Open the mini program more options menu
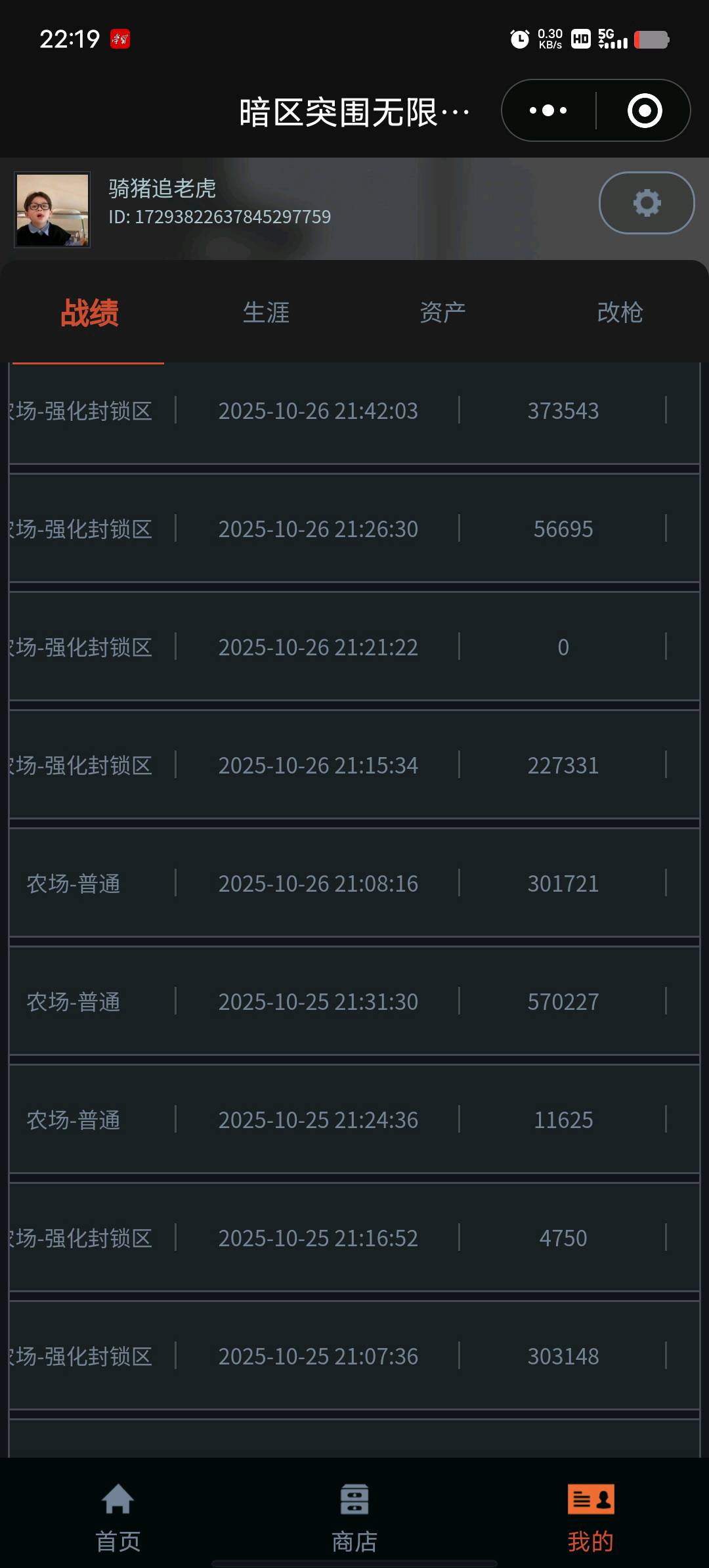The height and width of the screenshot is (1568, 709). [548, 110]
